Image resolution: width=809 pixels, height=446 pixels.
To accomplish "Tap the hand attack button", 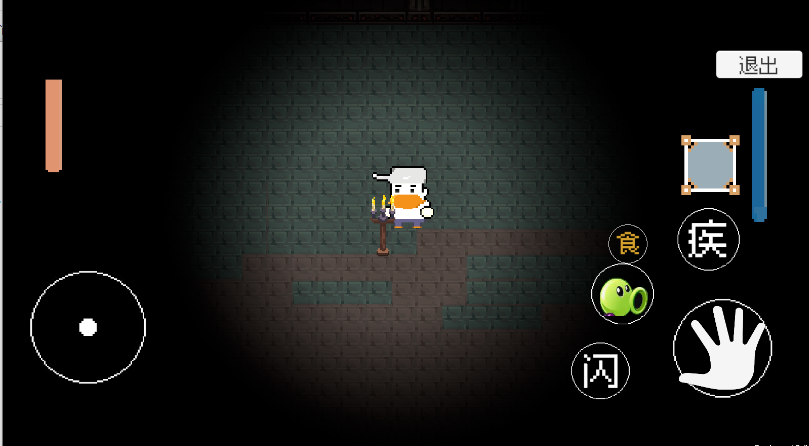I will [x=722, y=348].
